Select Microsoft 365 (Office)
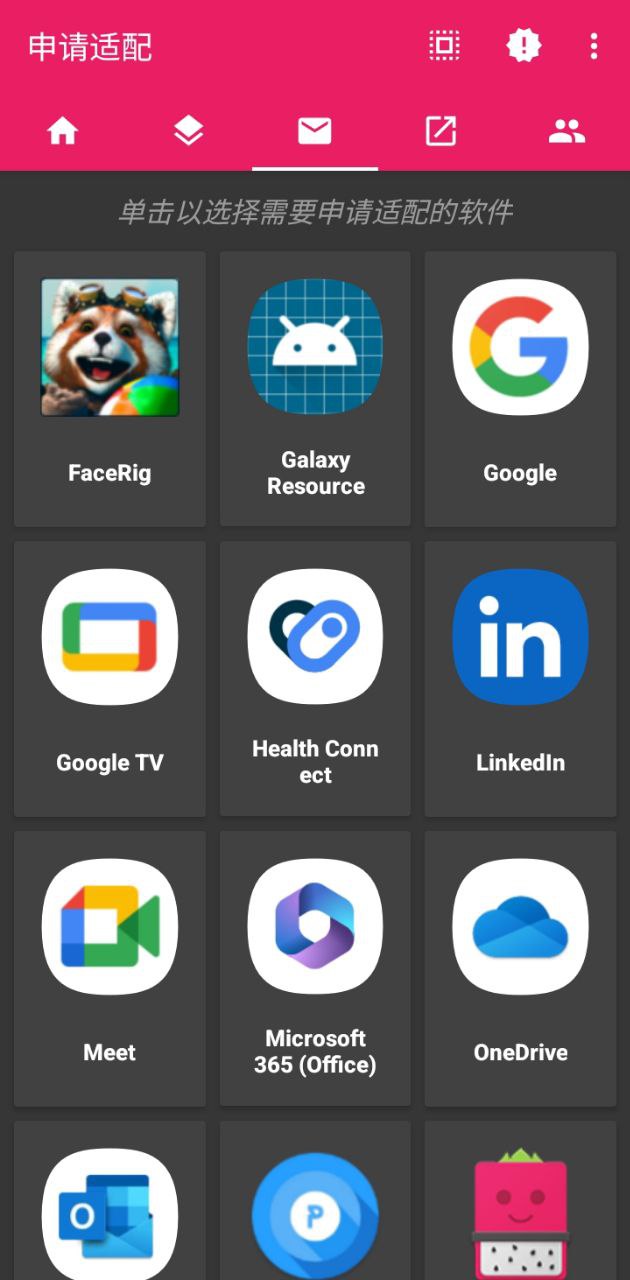 click(x=315, y=968)
